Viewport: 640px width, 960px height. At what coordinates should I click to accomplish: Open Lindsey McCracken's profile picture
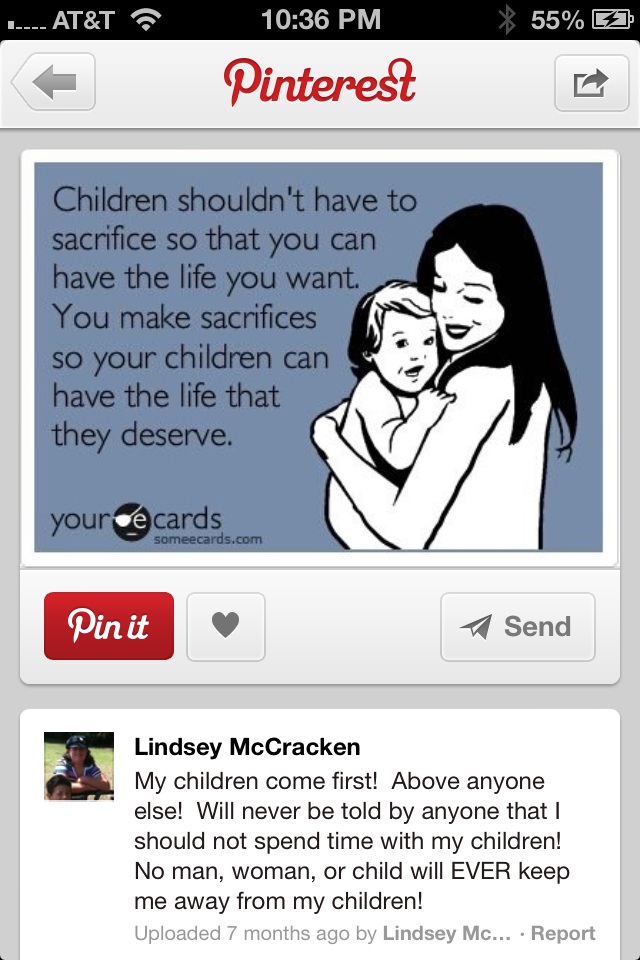point(71,766)
